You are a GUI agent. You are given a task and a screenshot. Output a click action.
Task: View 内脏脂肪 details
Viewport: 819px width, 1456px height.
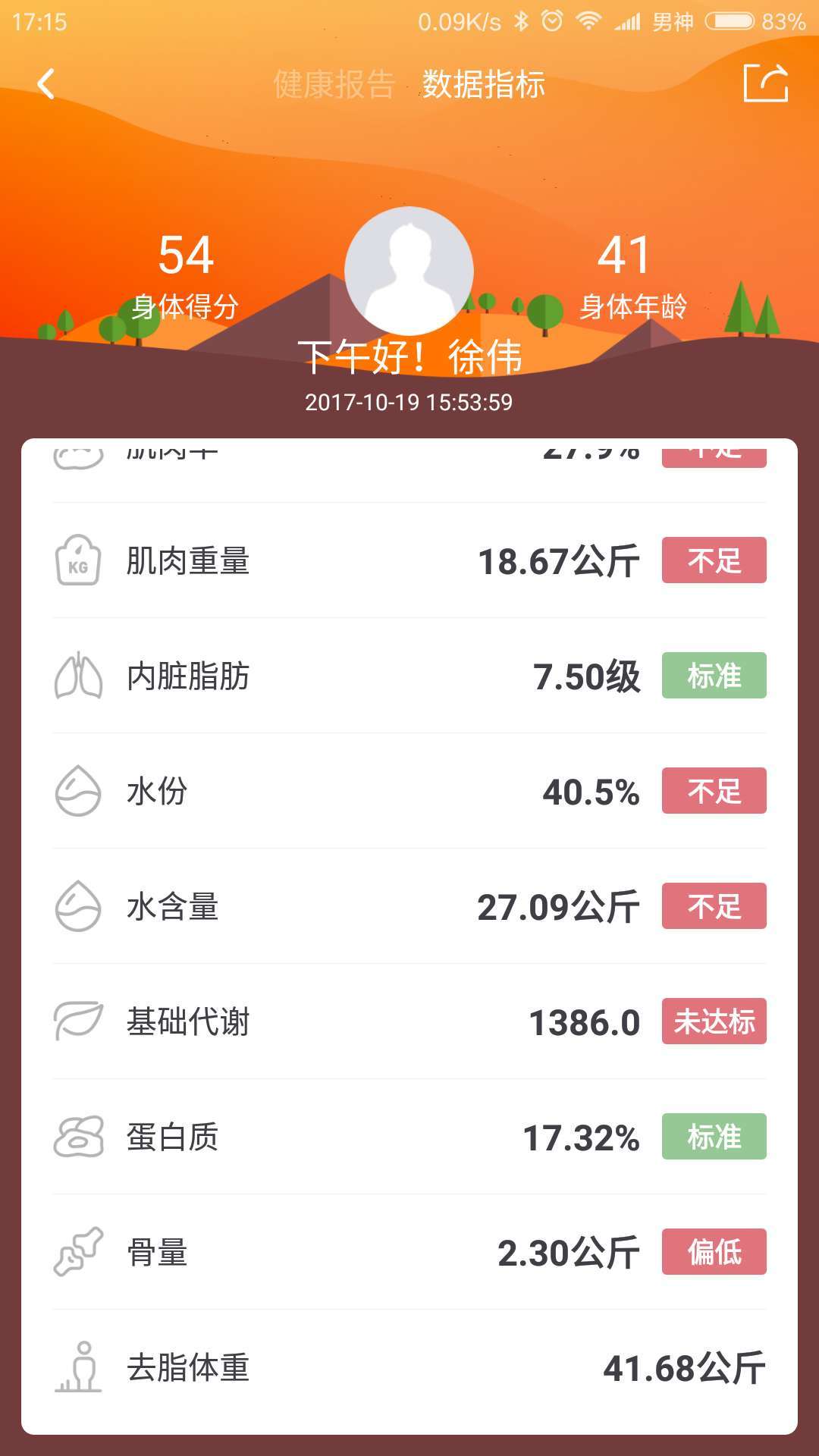pos(409,676)
